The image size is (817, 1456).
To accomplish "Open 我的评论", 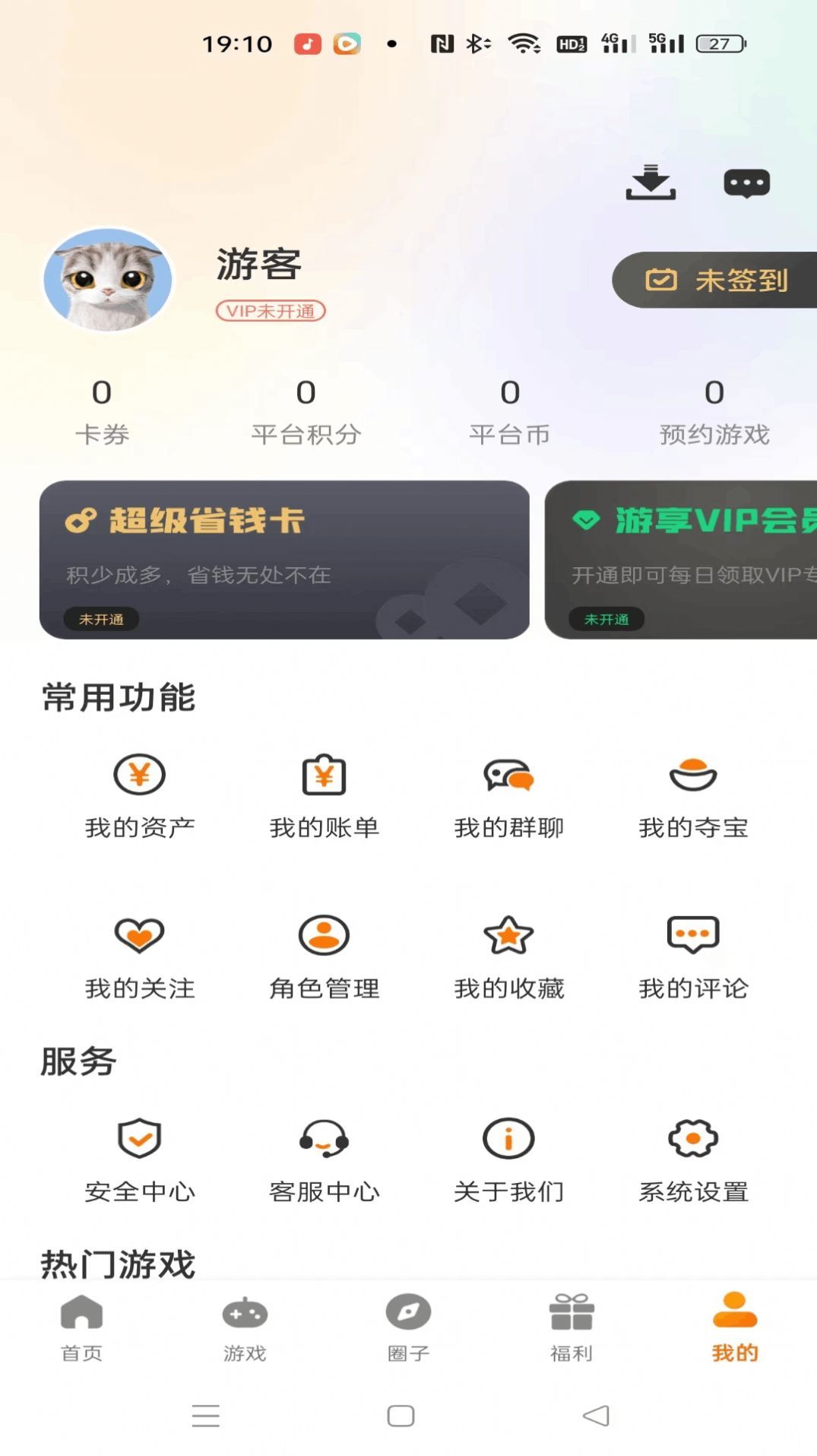I will point(693,956).
